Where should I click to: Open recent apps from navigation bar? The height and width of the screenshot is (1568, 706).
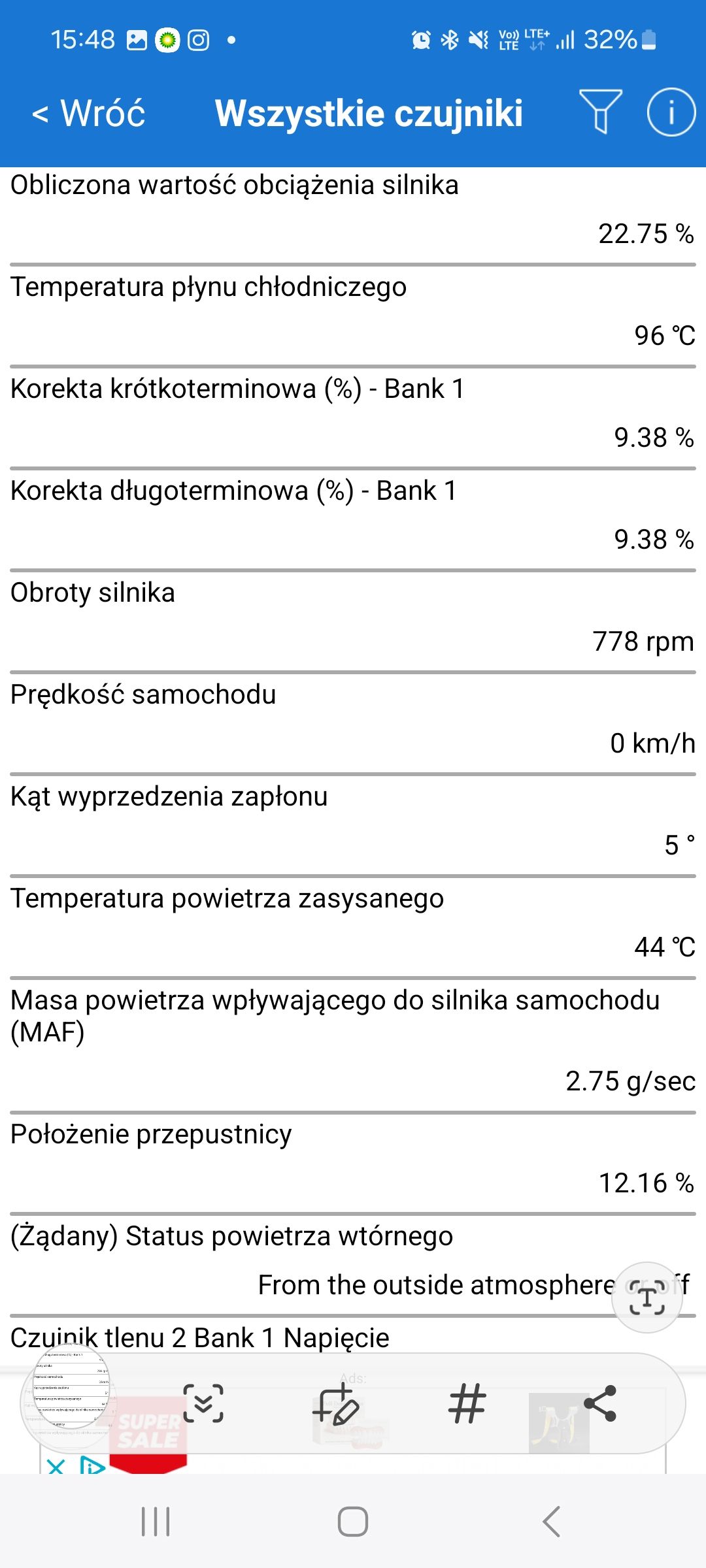pos(156,1522)
